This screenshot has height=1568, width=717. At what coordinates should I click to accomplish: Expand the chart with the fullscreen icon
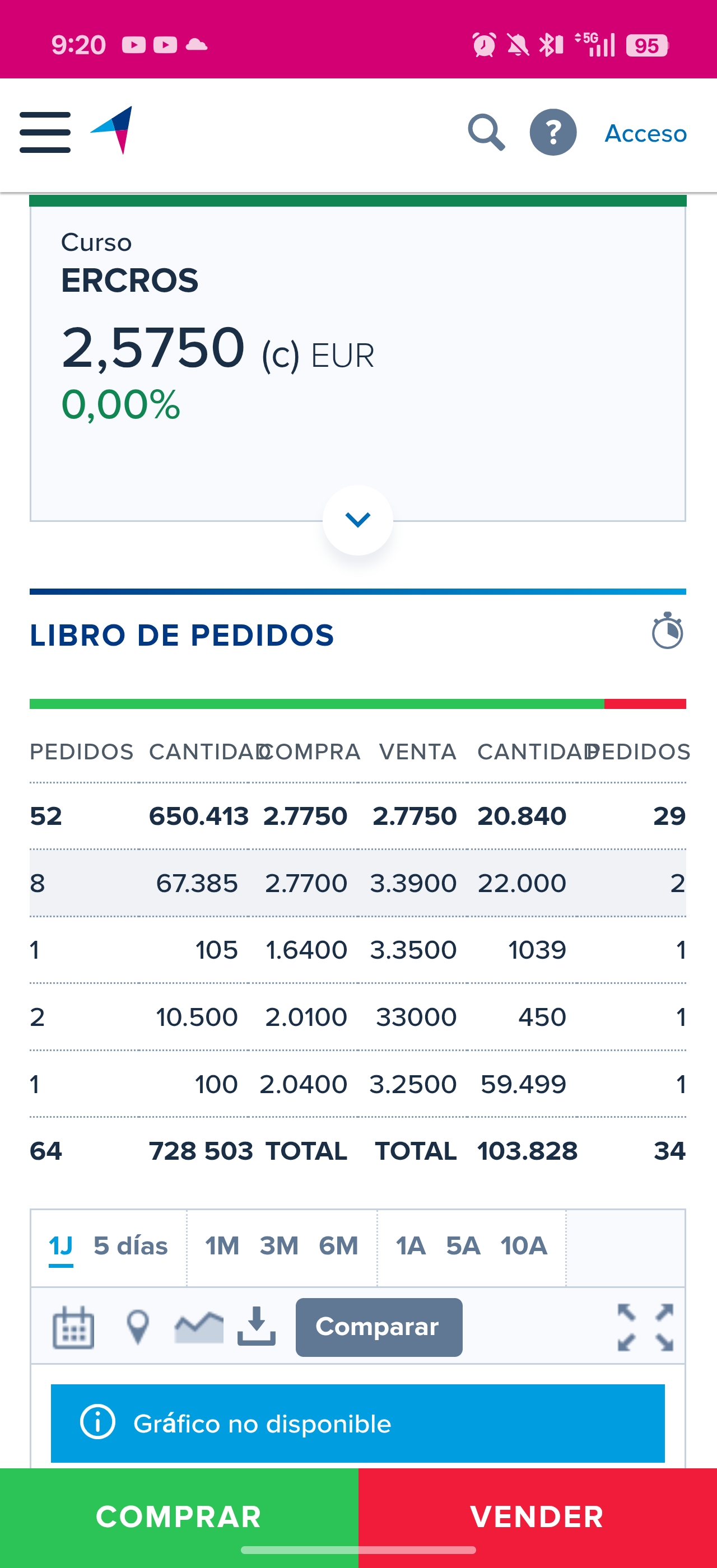click(x=646, y=1327)
